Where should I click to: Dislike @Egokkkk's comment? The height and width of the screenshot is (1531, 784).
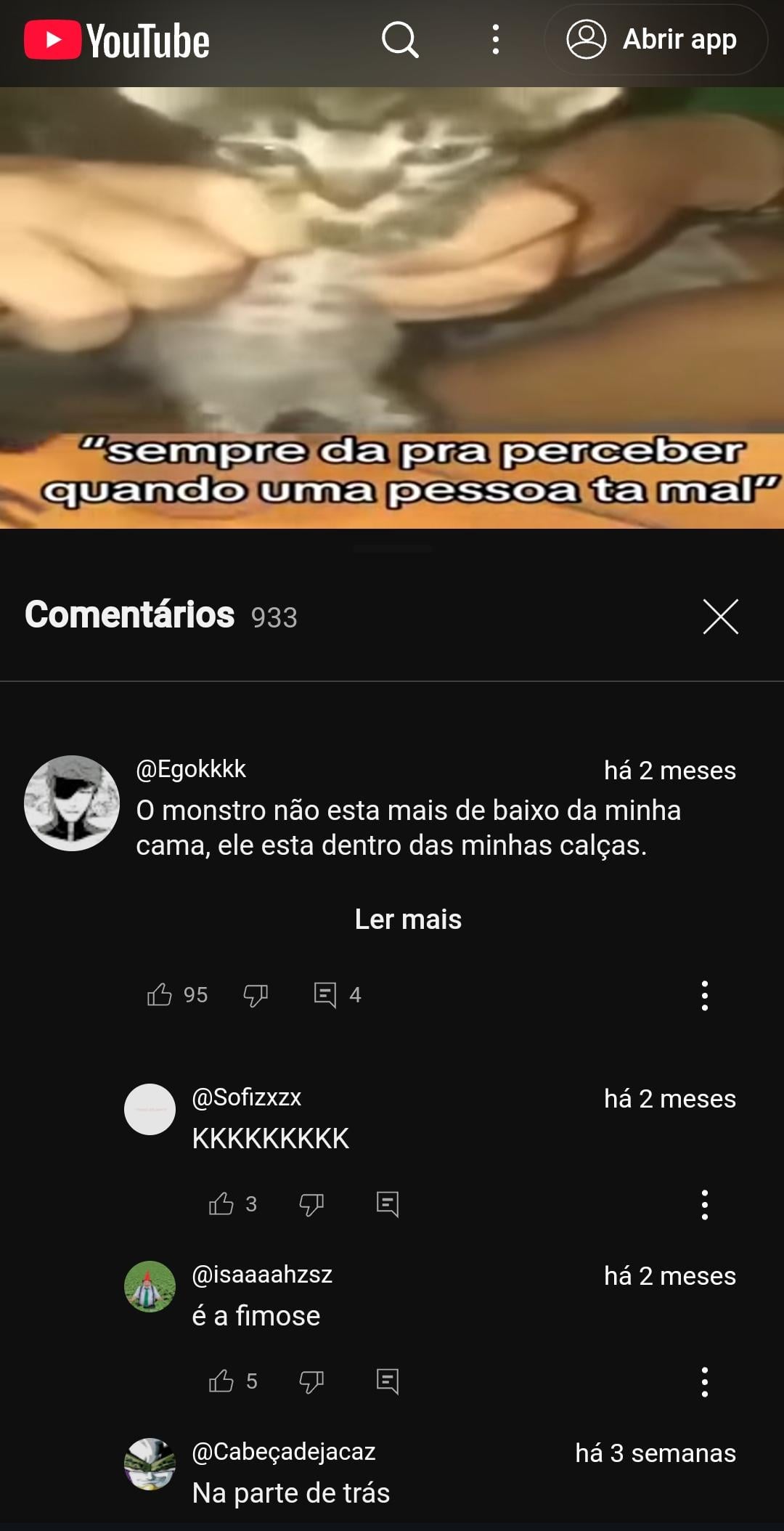click(x=256, y=995)
